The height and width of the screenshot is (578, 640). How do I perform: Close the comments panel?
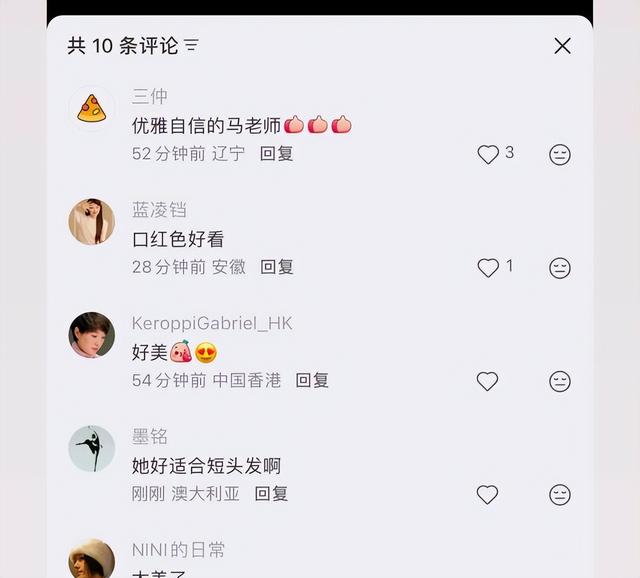coord(562,46)
